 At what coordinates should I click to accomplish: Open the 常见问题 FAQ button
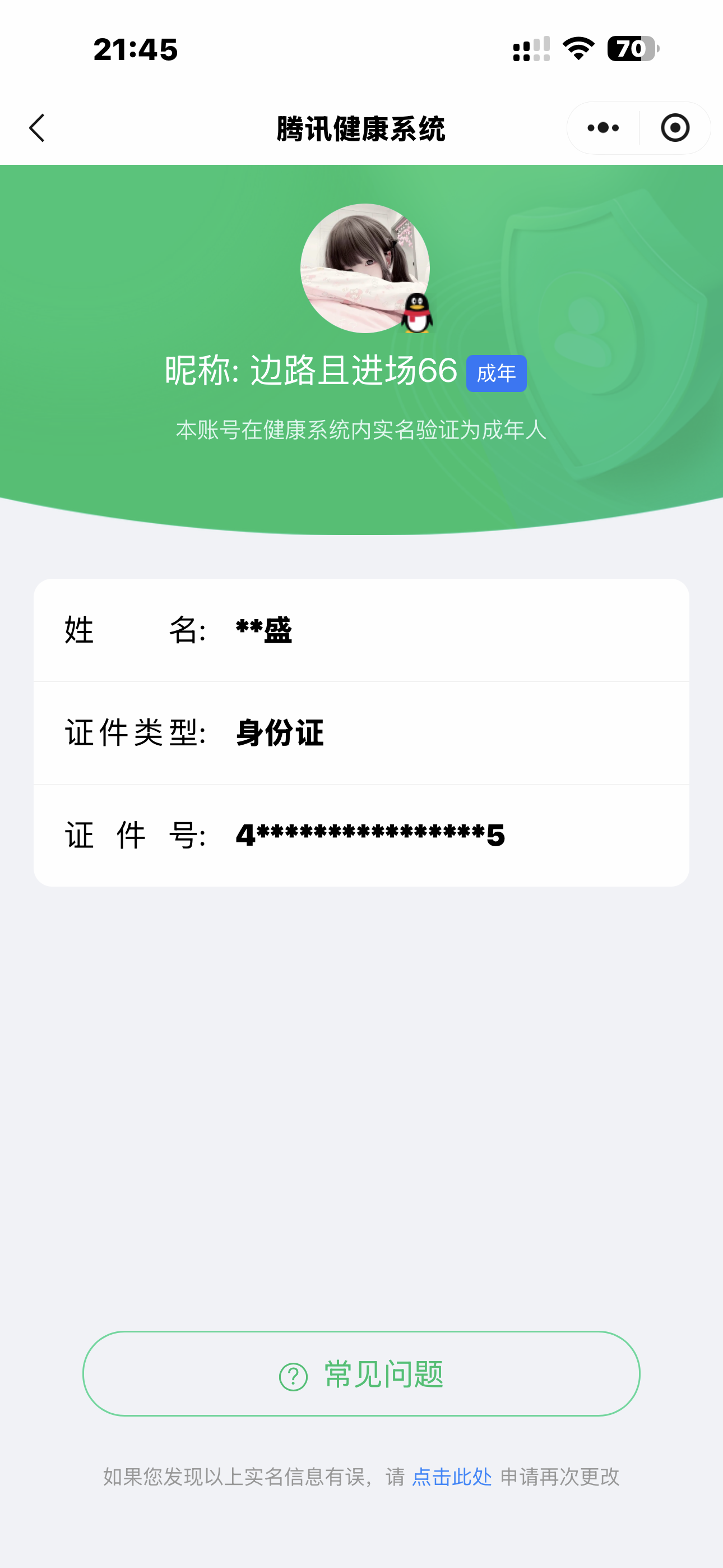click(x=361, y=1374)
